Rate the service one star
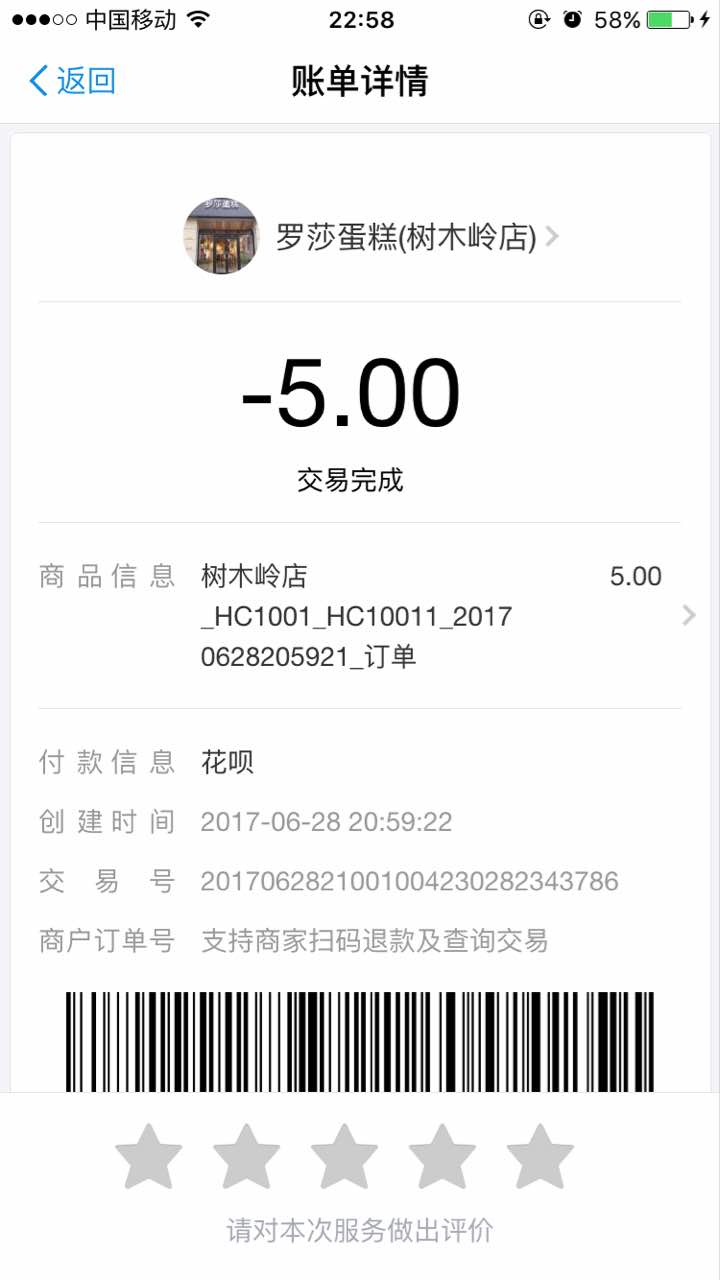720x1280 pixels. [x=149, y=1156]
